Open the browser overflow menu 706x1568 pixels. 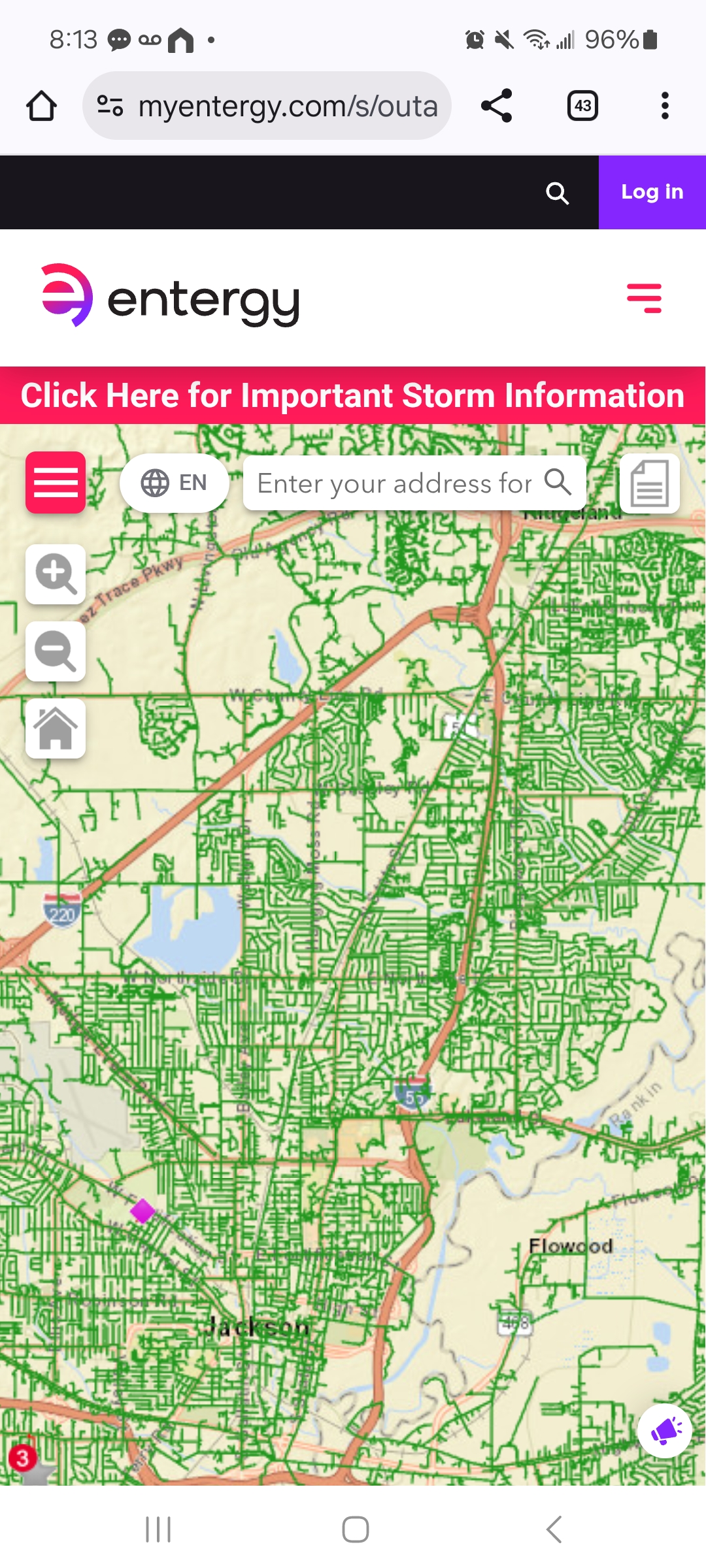(665, 106)
